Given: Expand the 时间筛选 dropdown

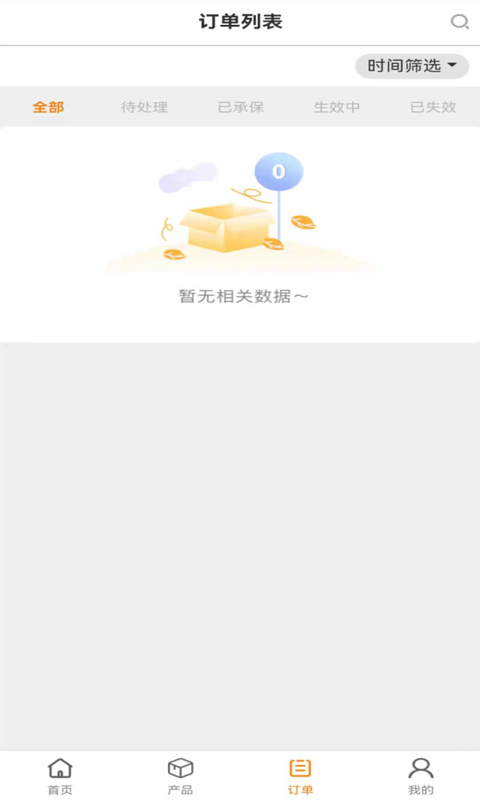Looking at the screenshot, I should point(412,66).
